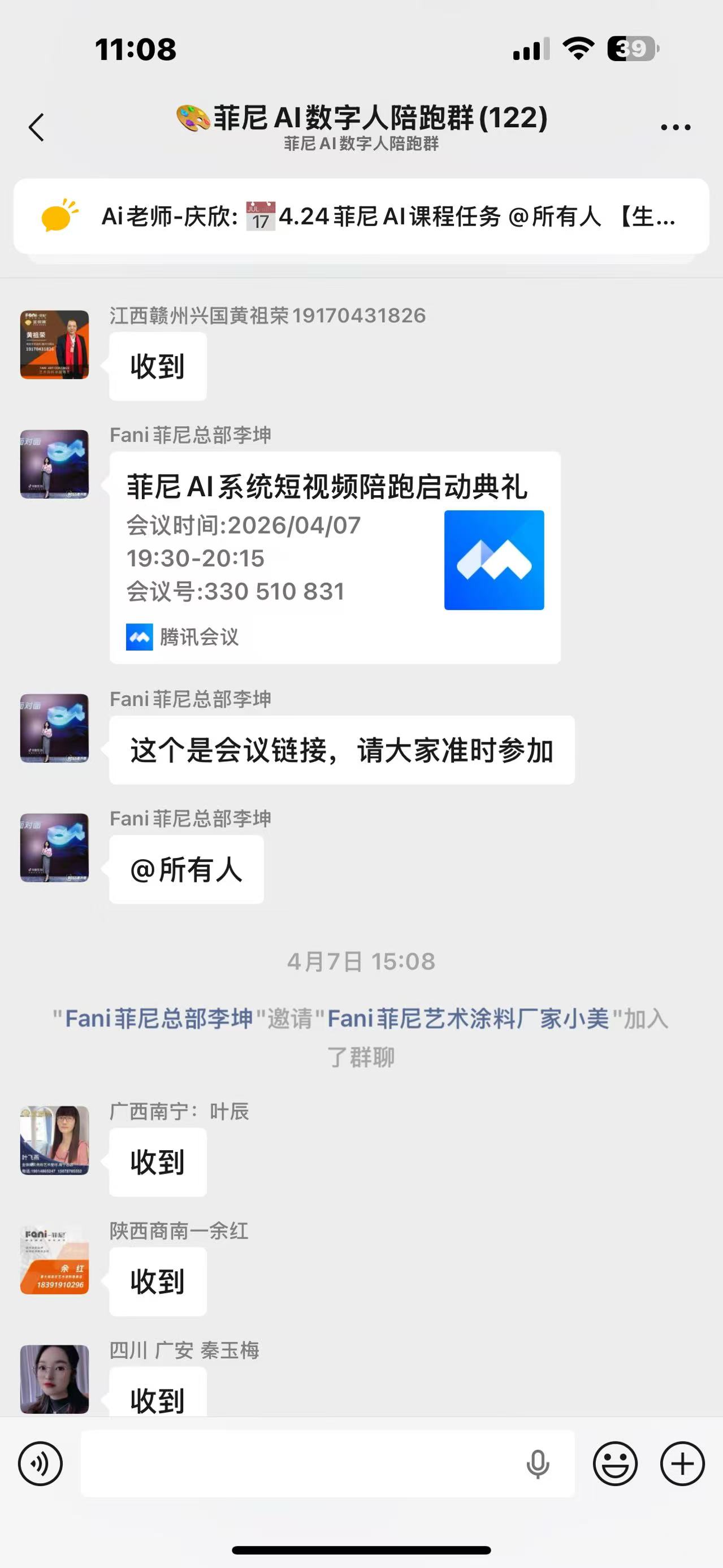Screen dimensions: 723x1568
Task: Open the emoji sticker panel
Action: click(615, 1464)
